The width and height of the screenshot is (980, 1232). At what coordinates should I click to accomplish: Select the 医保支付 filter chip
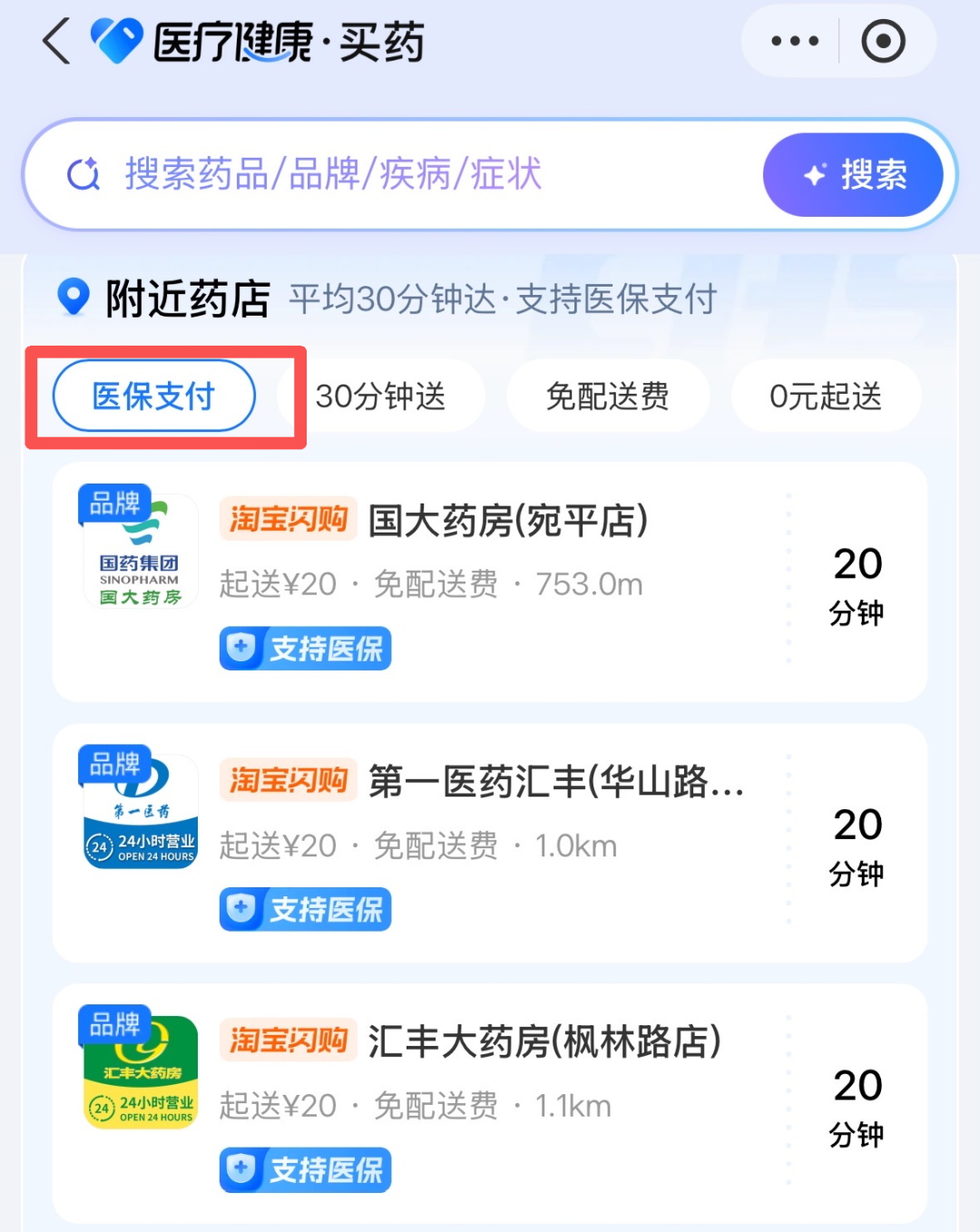(x=154, y=396)
